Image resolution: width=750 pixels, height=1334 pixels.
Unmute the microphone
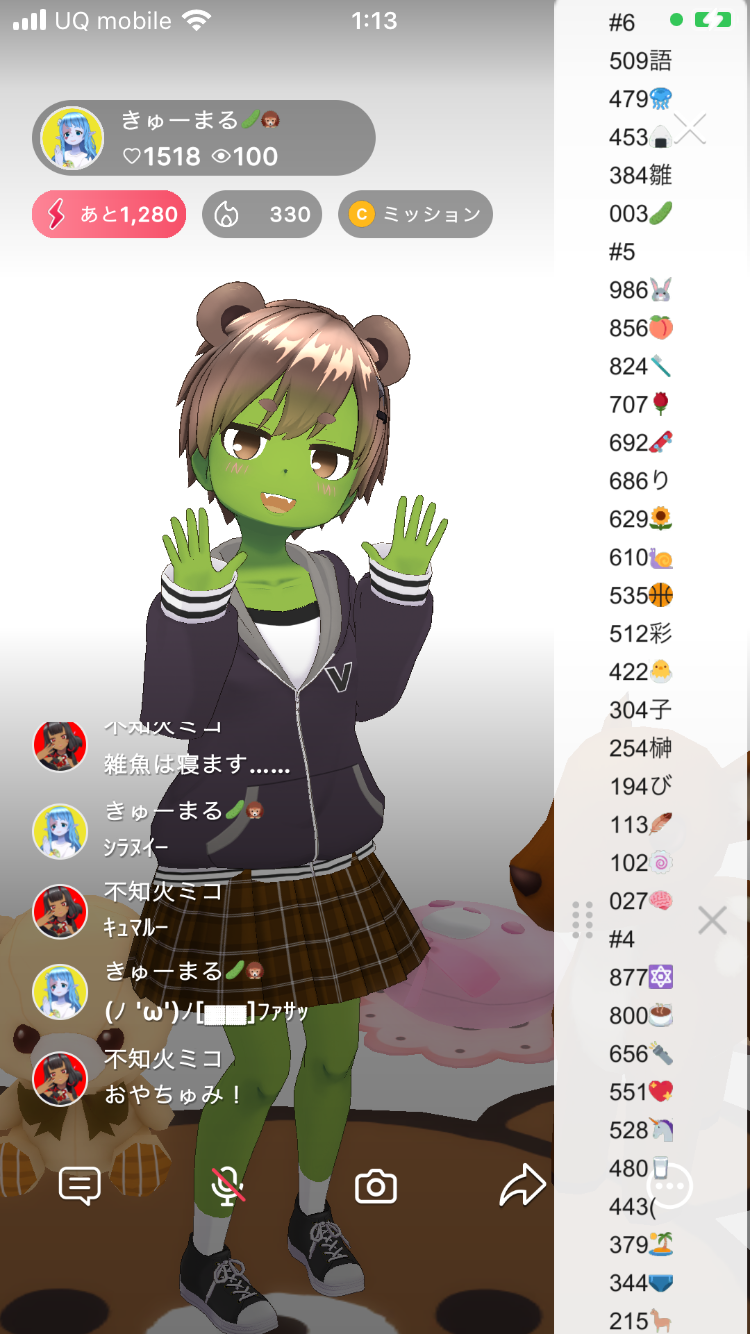tap(229, 1187)
